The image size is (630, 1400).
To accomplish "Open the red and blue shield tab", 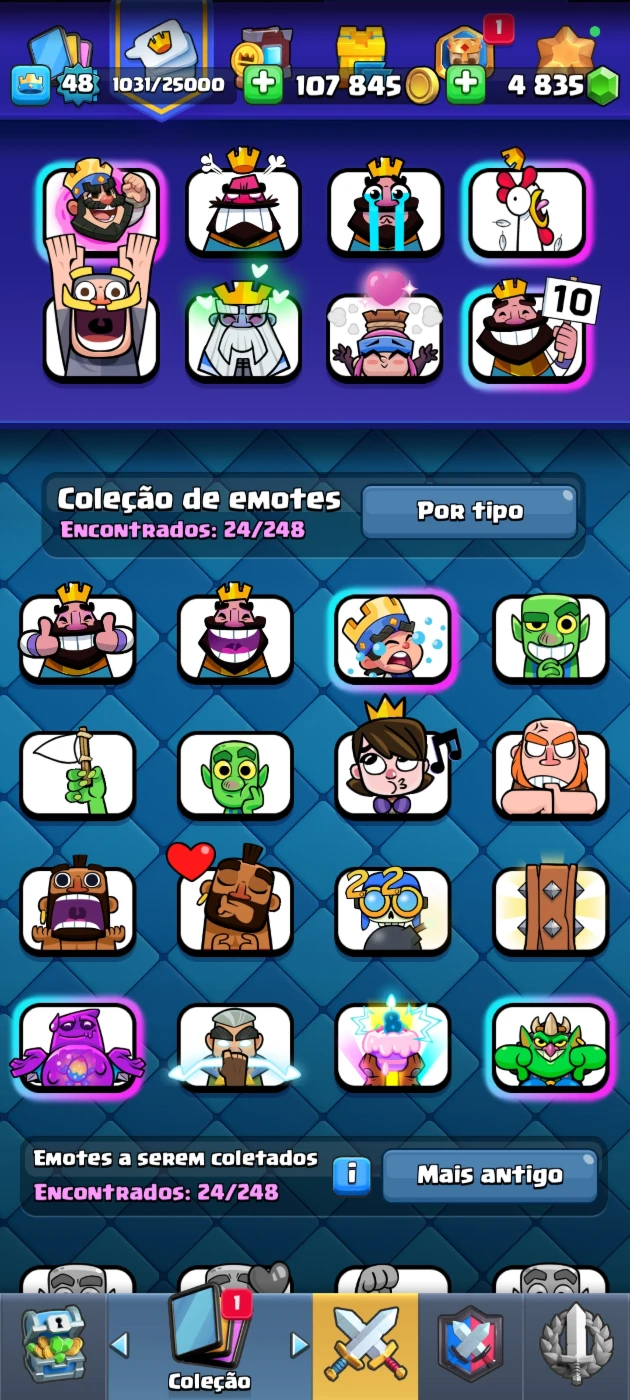I will tap(470, 1343).
